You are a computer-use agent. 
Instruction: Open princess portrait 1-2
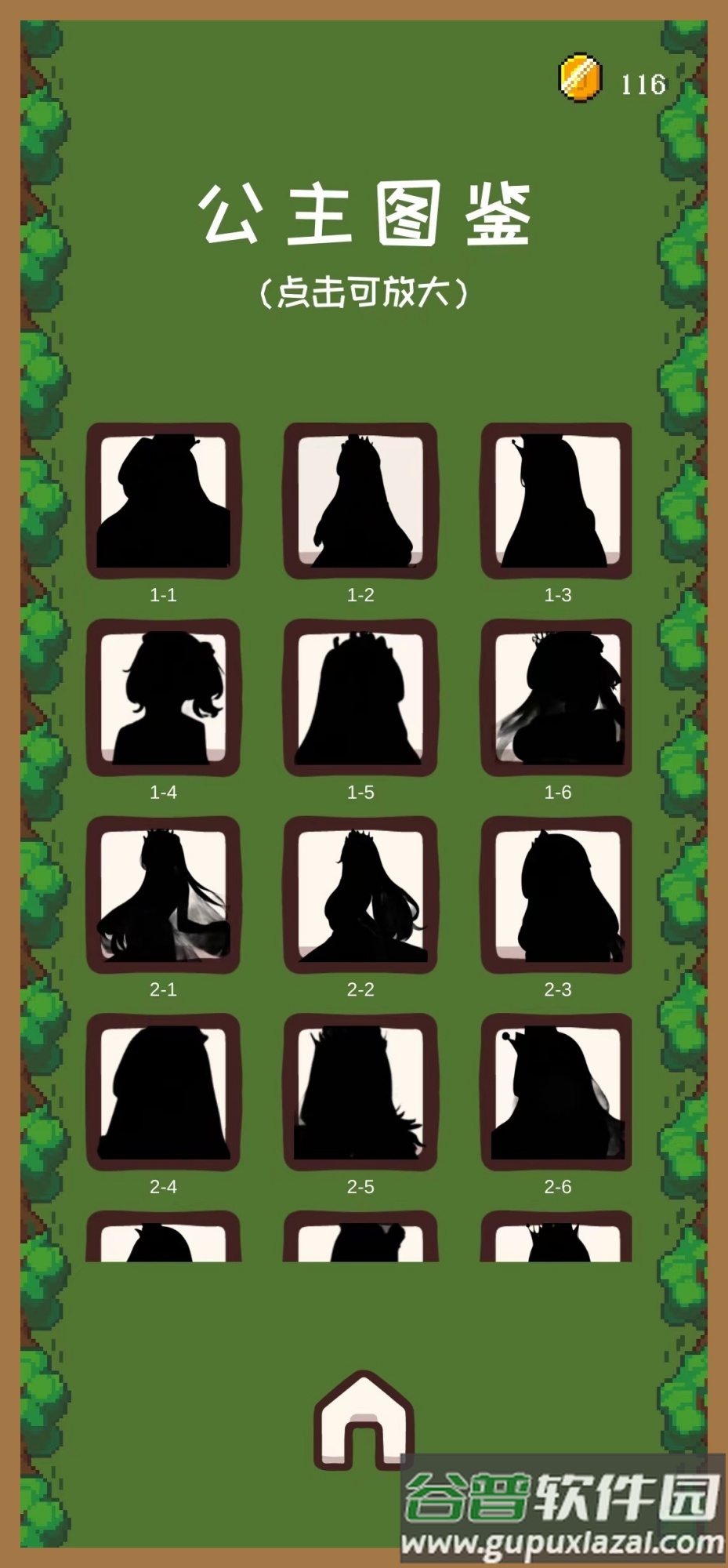pos(360,501)
